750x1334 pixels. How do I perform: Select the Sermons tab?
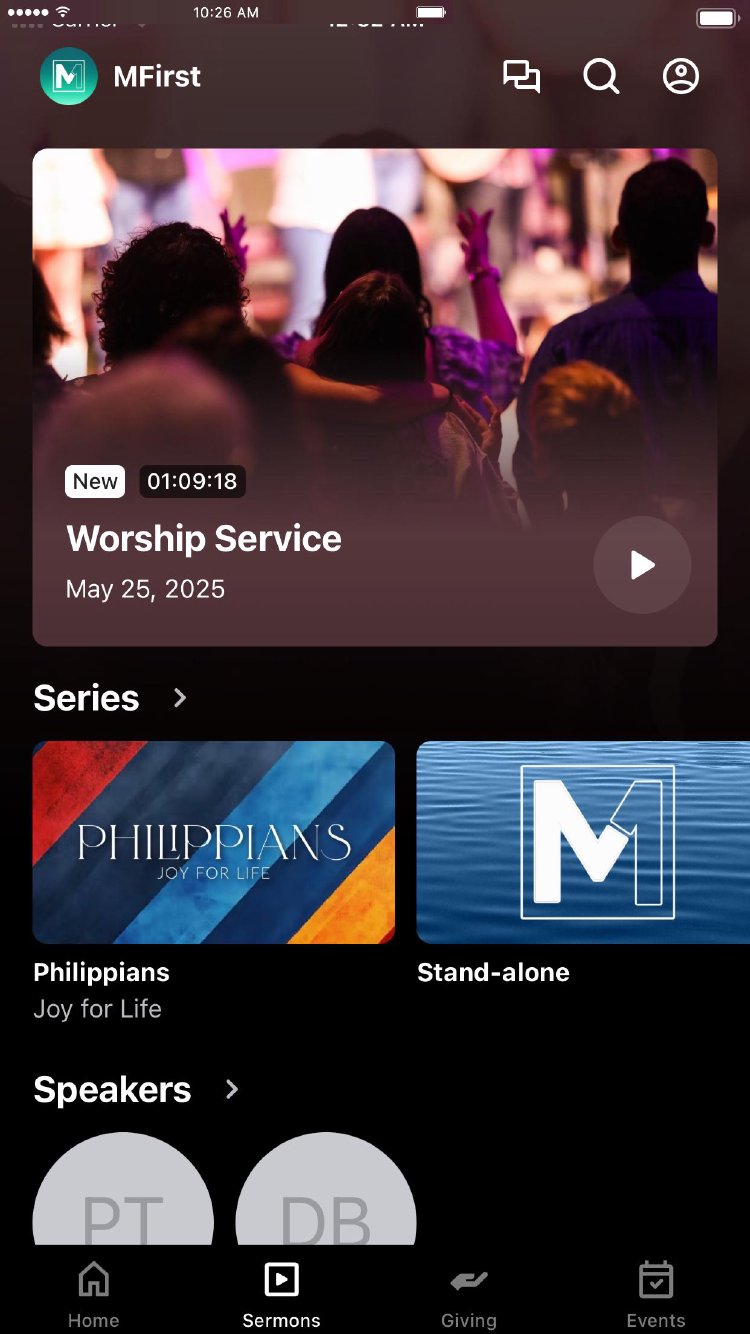coord(281,1294)
